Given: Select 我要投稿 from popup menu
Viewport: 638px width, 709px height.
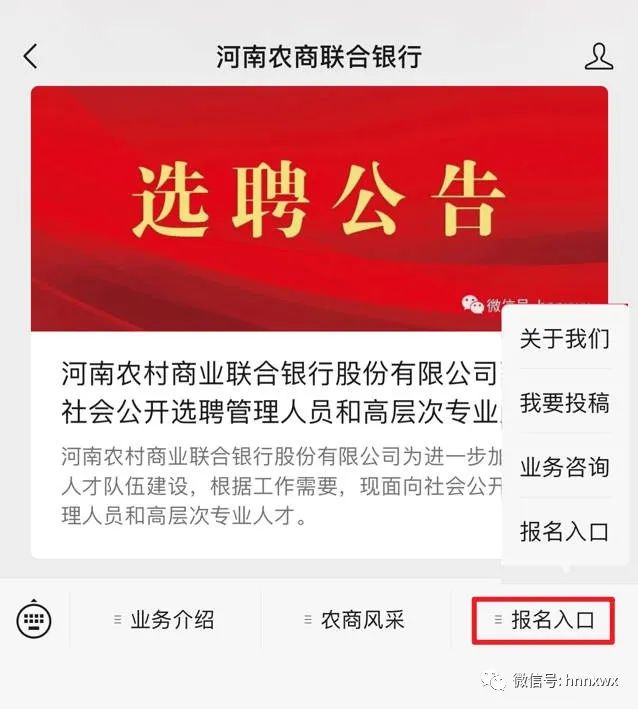Looking at the screenshot, I should pos(564,403).
